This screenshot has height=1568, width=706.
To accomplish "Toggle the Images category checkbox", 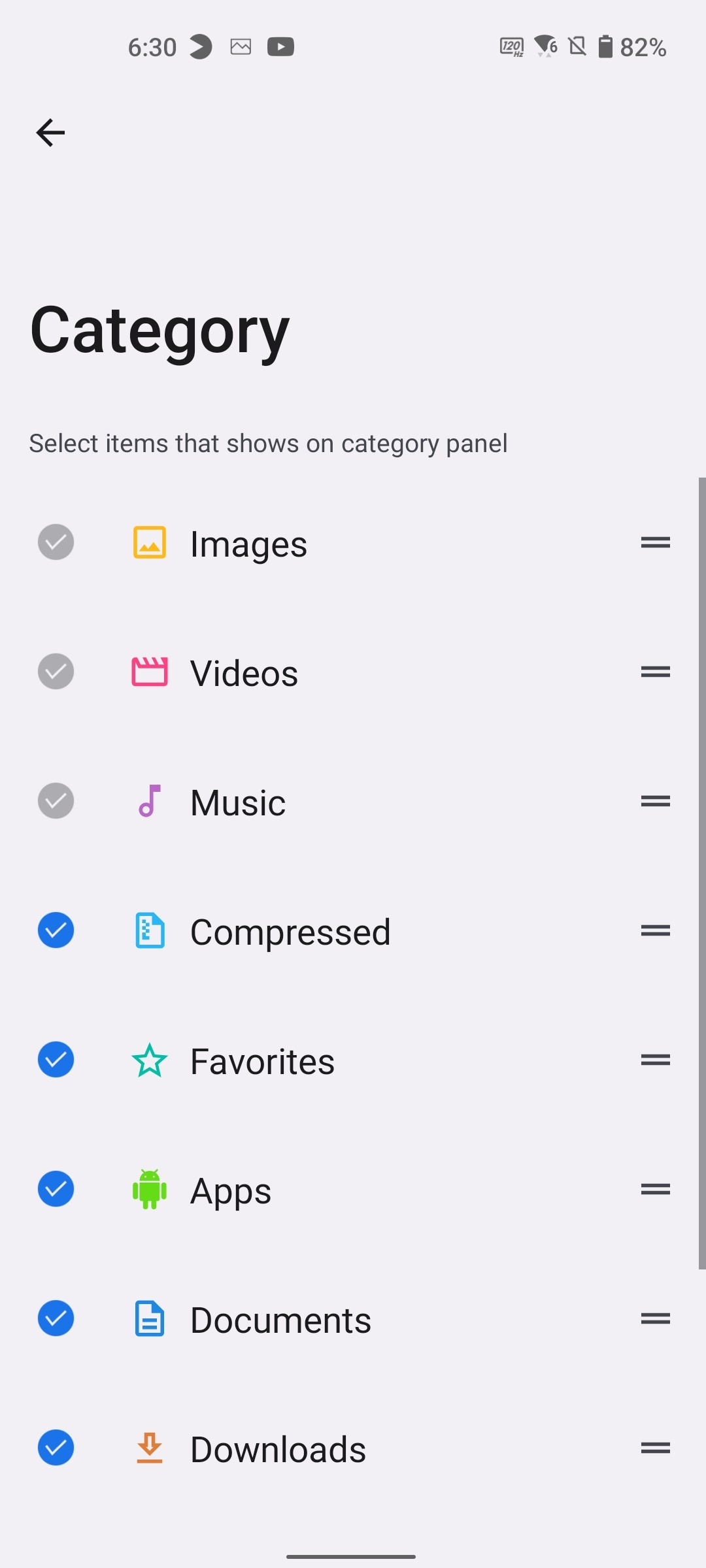I will pyautogui.click(x=56, y=542).
